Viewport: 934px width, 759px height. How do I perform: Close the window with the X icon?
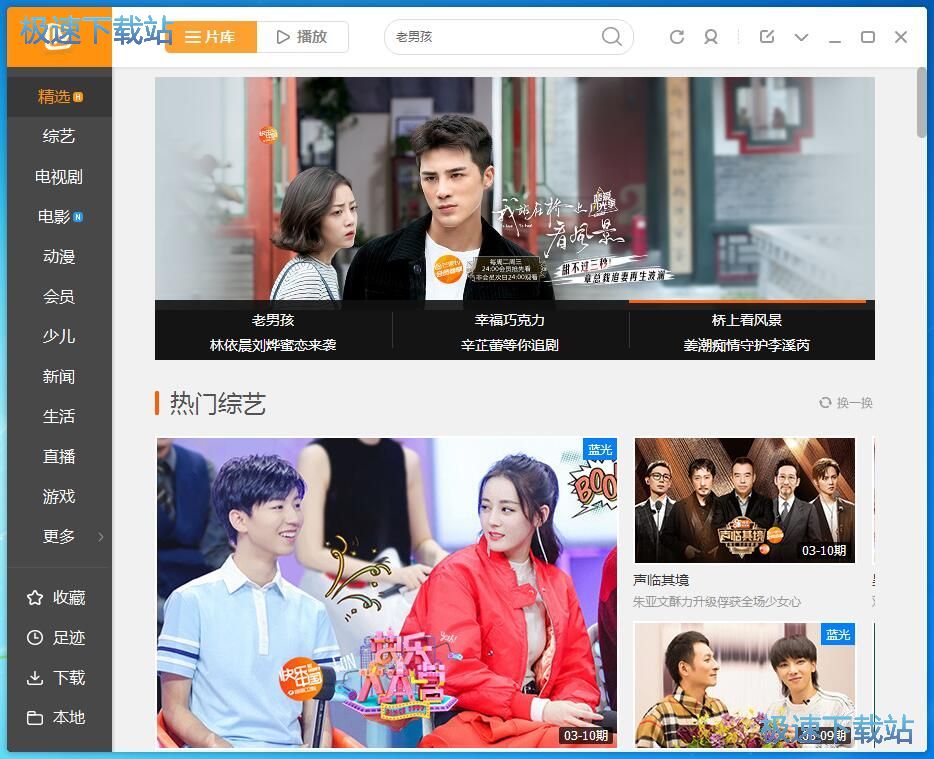(900, 37)
